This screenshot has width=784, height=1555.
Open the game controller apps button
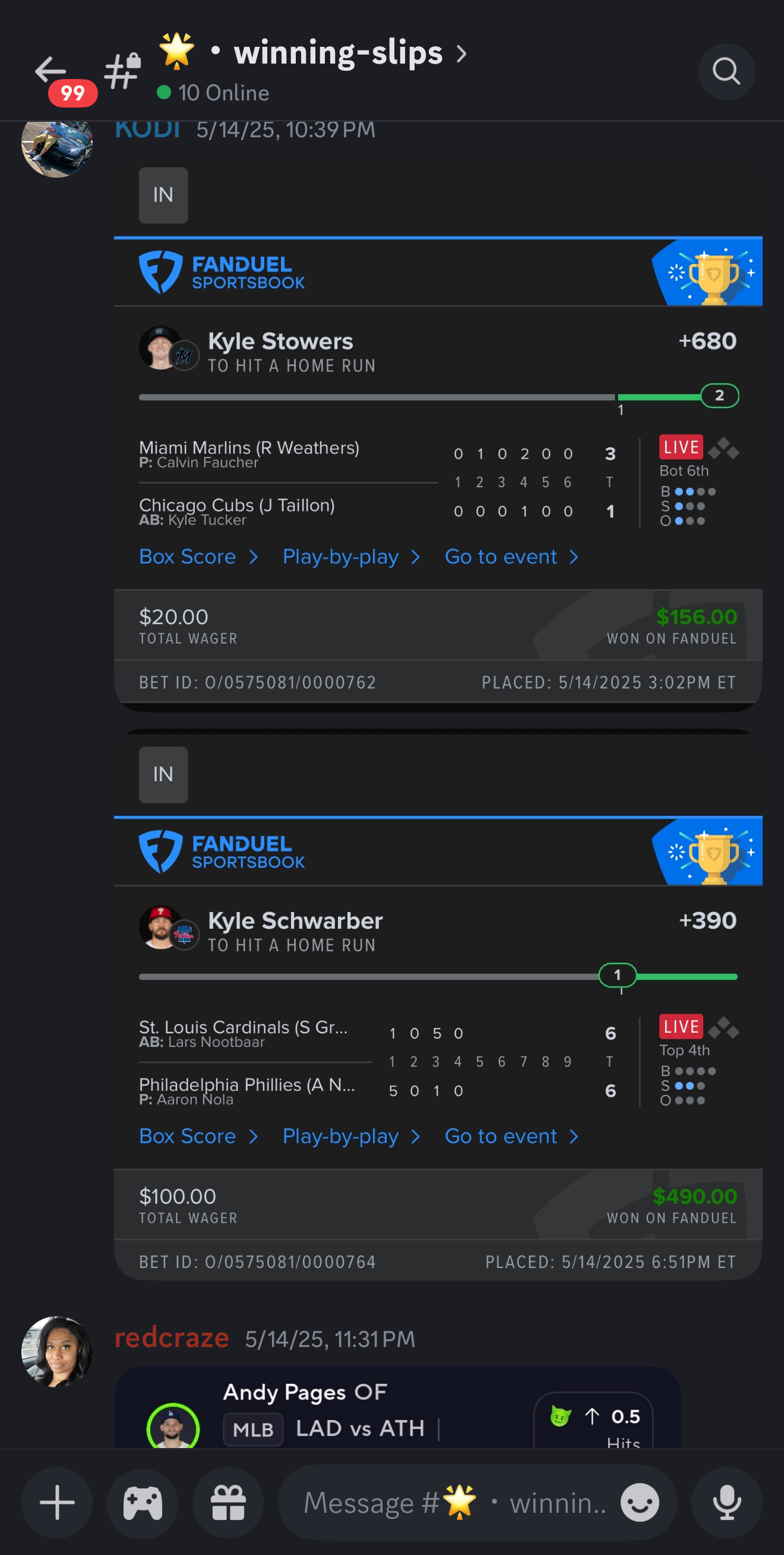[143, 1503]
